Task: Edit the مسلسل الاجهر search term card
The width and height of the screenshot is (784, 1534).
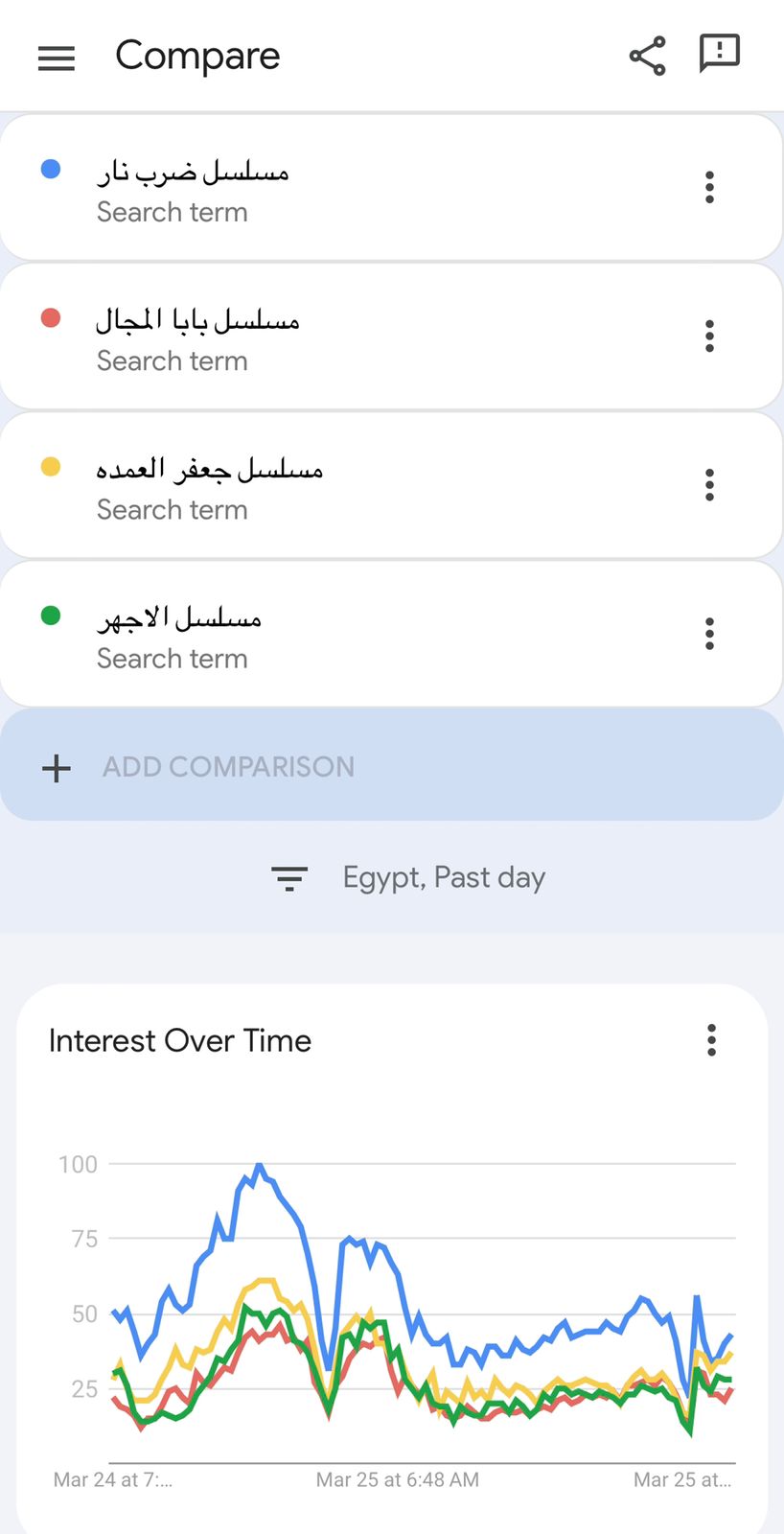Action: click(x=288, y=635)
